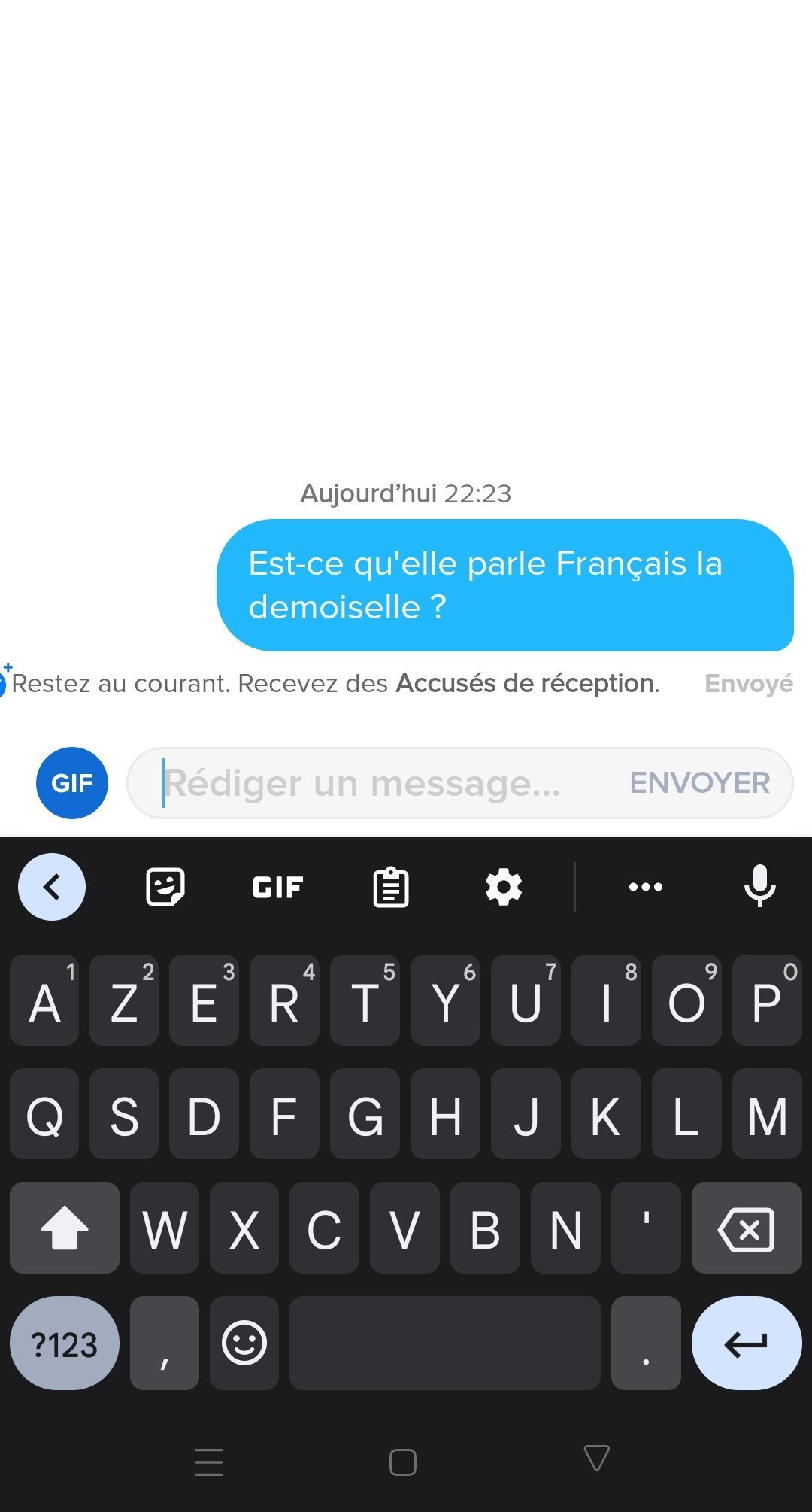Open keyboard settings gear
This screenshot has height=1512, width=812.
pyautogui.click(x=504, y=887)
